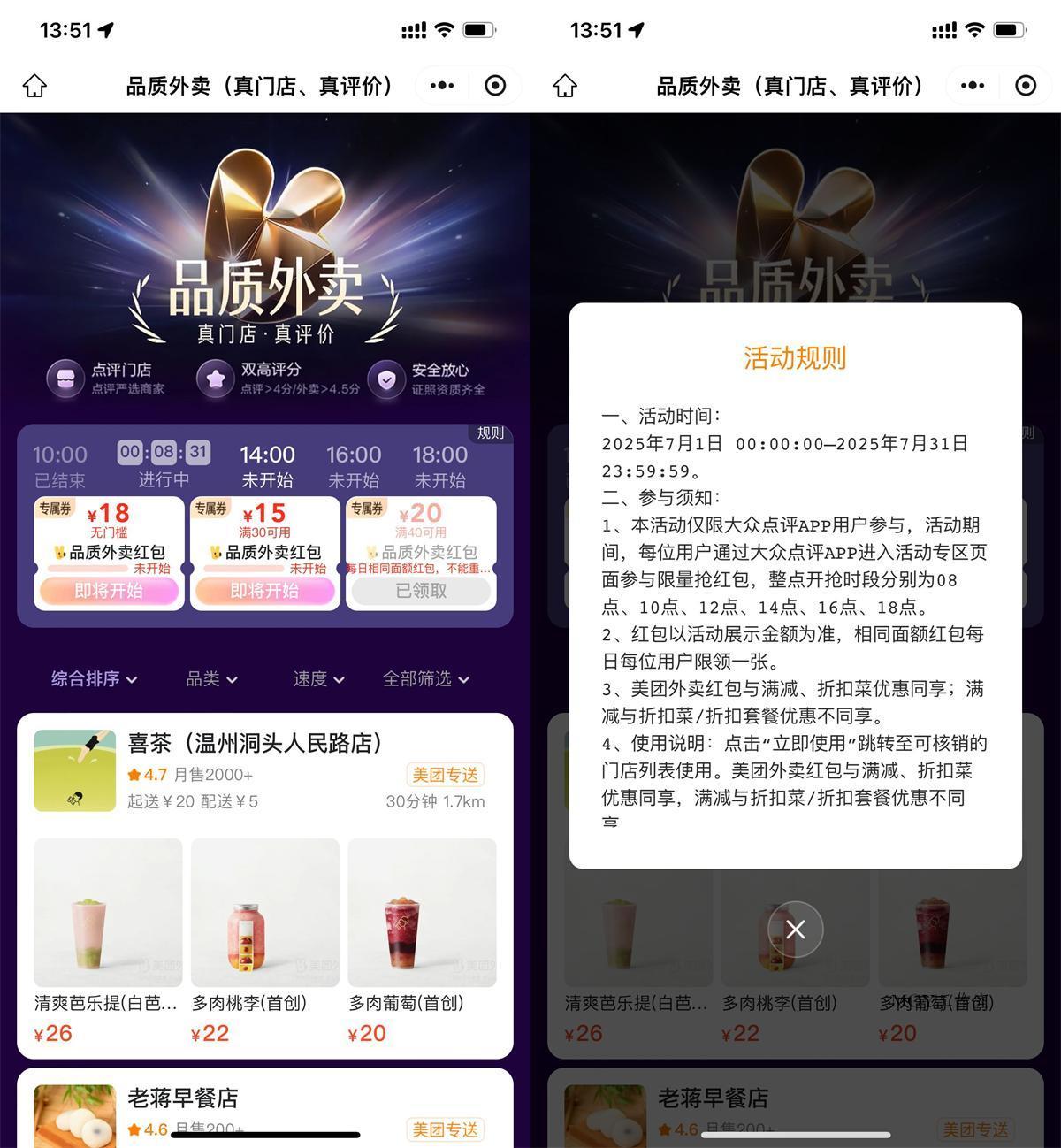Open the mini-program more options icon

[x=440, y=86]
